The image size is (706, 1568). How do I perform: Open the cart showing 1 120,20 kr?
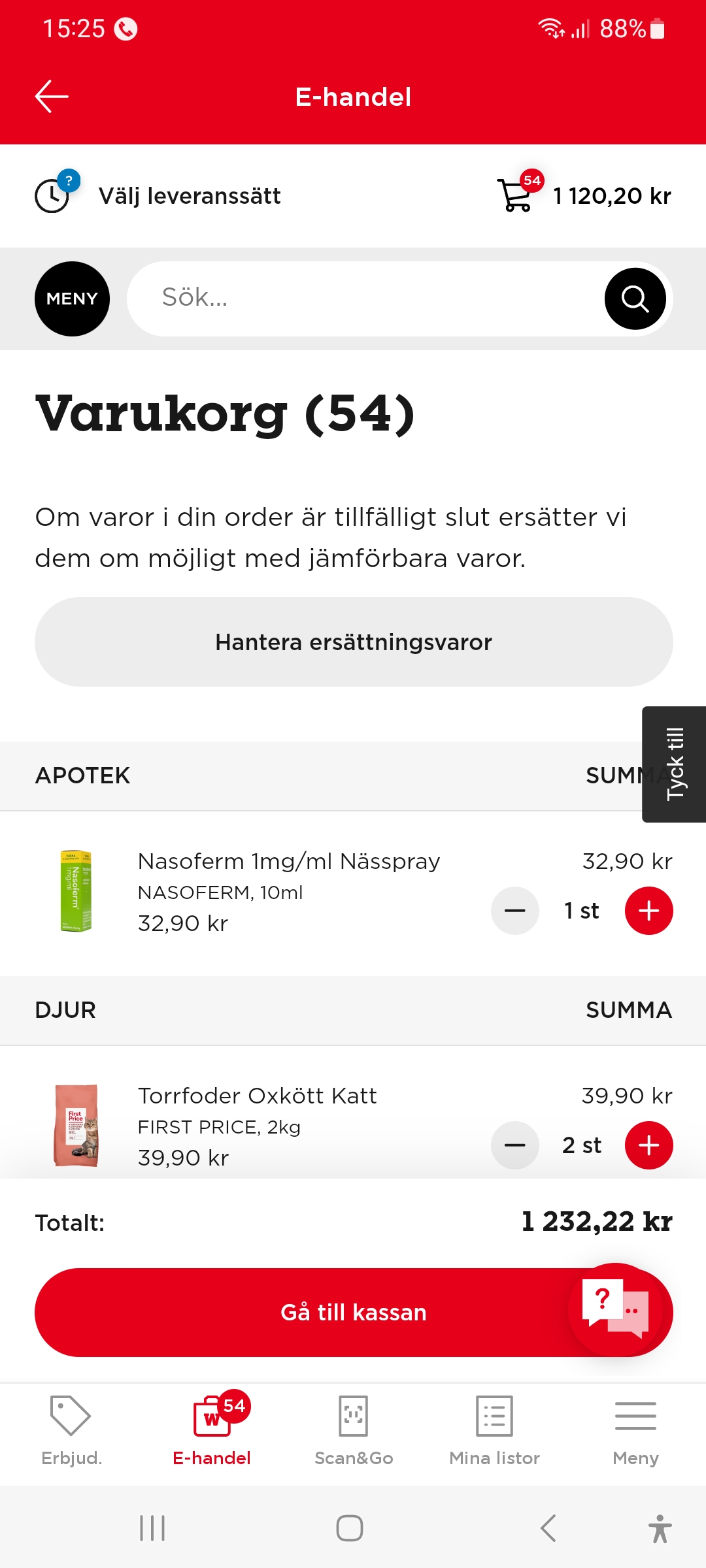[585, 195]
